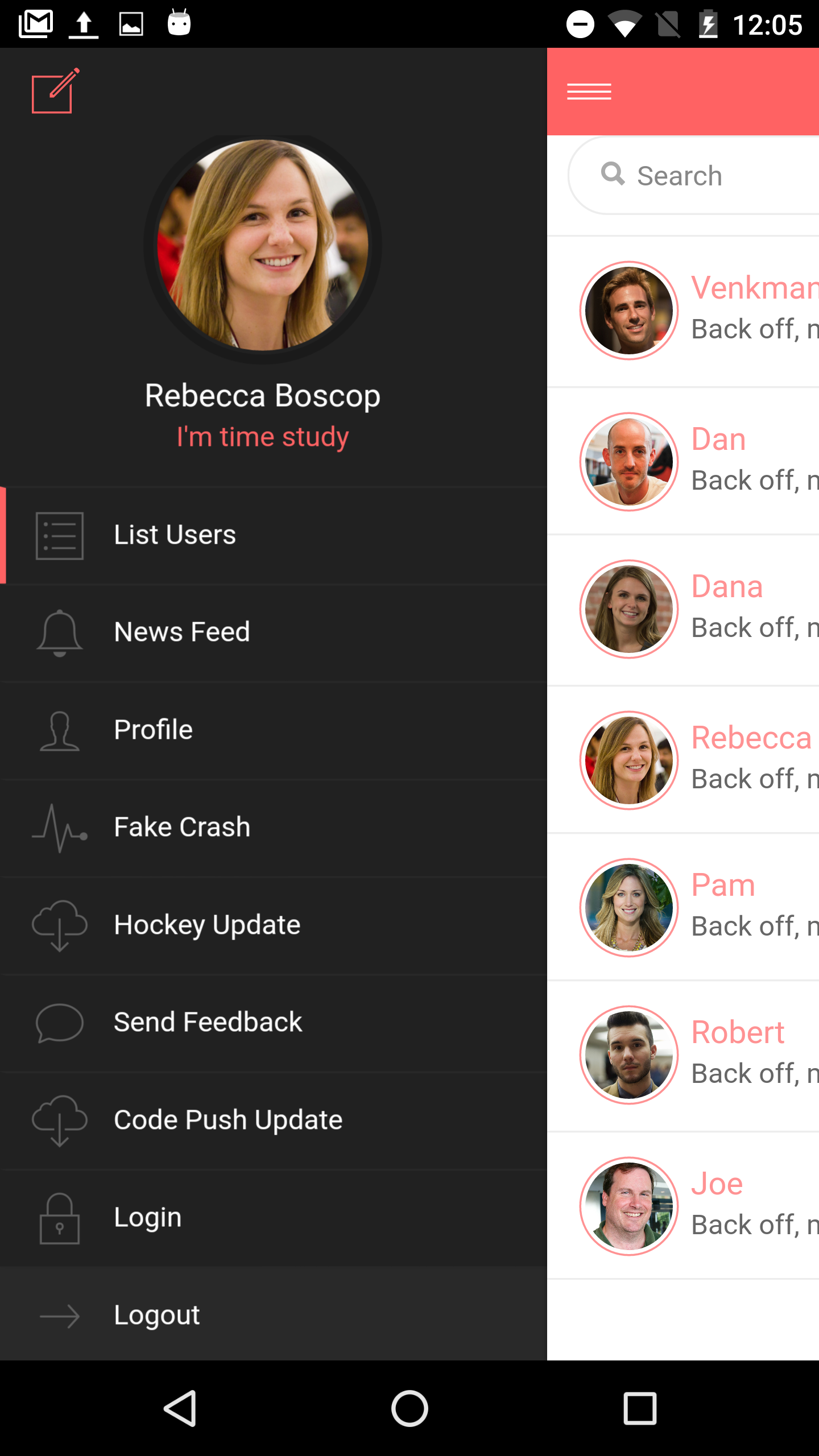Tap Rebecca Boscop's profile photo

pyautogui.click(x=262, y=245)
